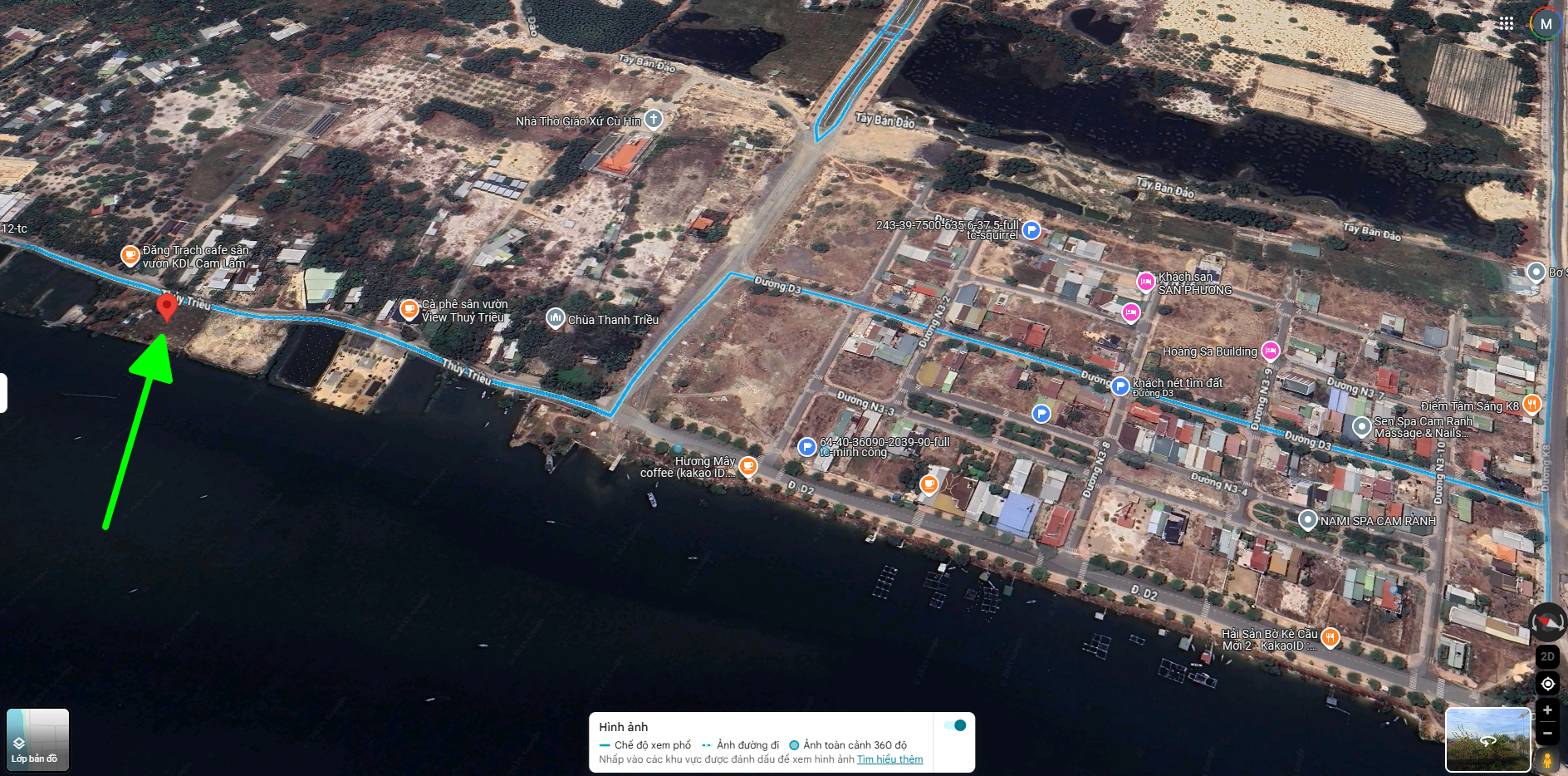Viewport: 1568px width, 776px height.
Task: Select the red dropped pin marker
Action: [166, 306]
